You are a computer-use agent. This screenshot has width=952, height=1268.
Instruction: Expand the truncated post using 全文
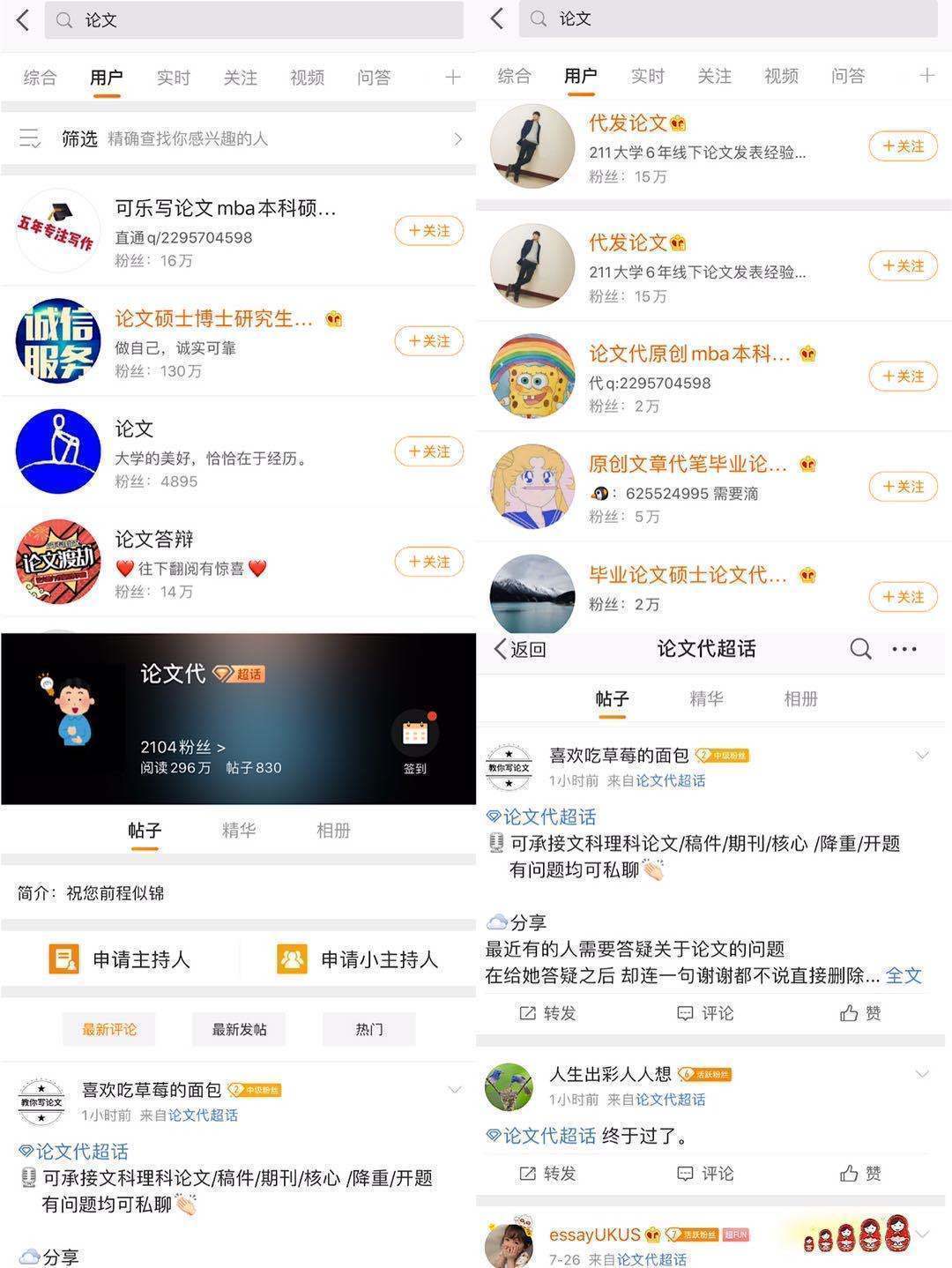coord(904,975)
